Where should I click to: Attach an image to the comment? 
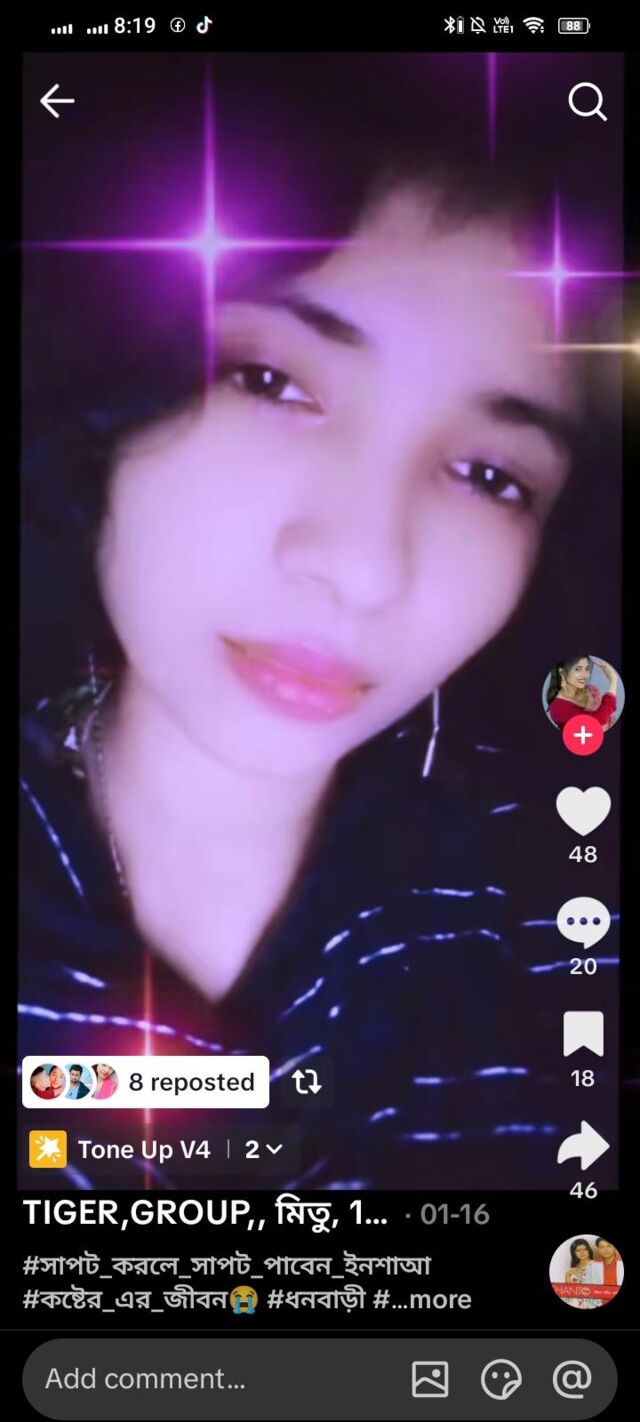coord(430,1379)
